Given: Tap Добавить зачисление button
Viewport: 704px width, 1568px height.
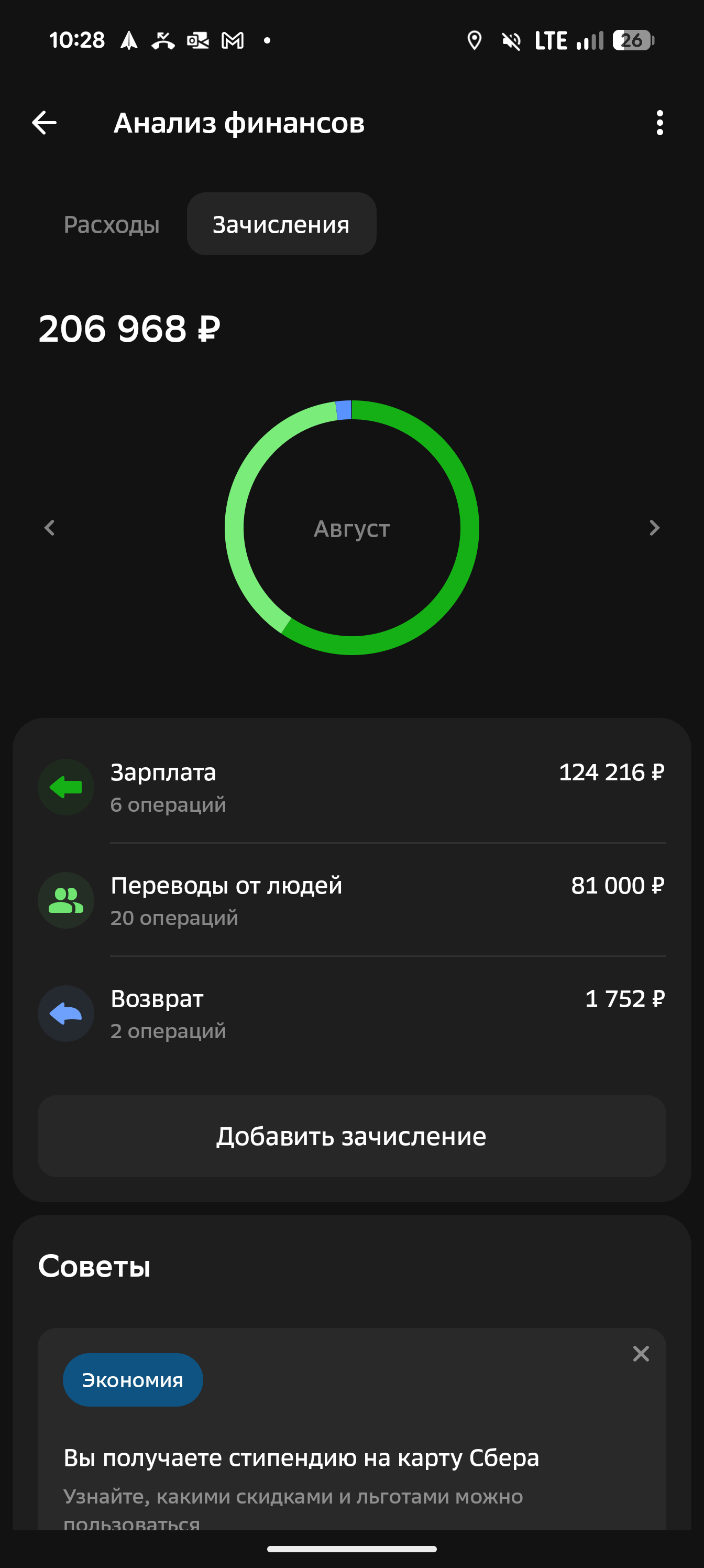Looking at the screenshot, I should pos(351,1137).
